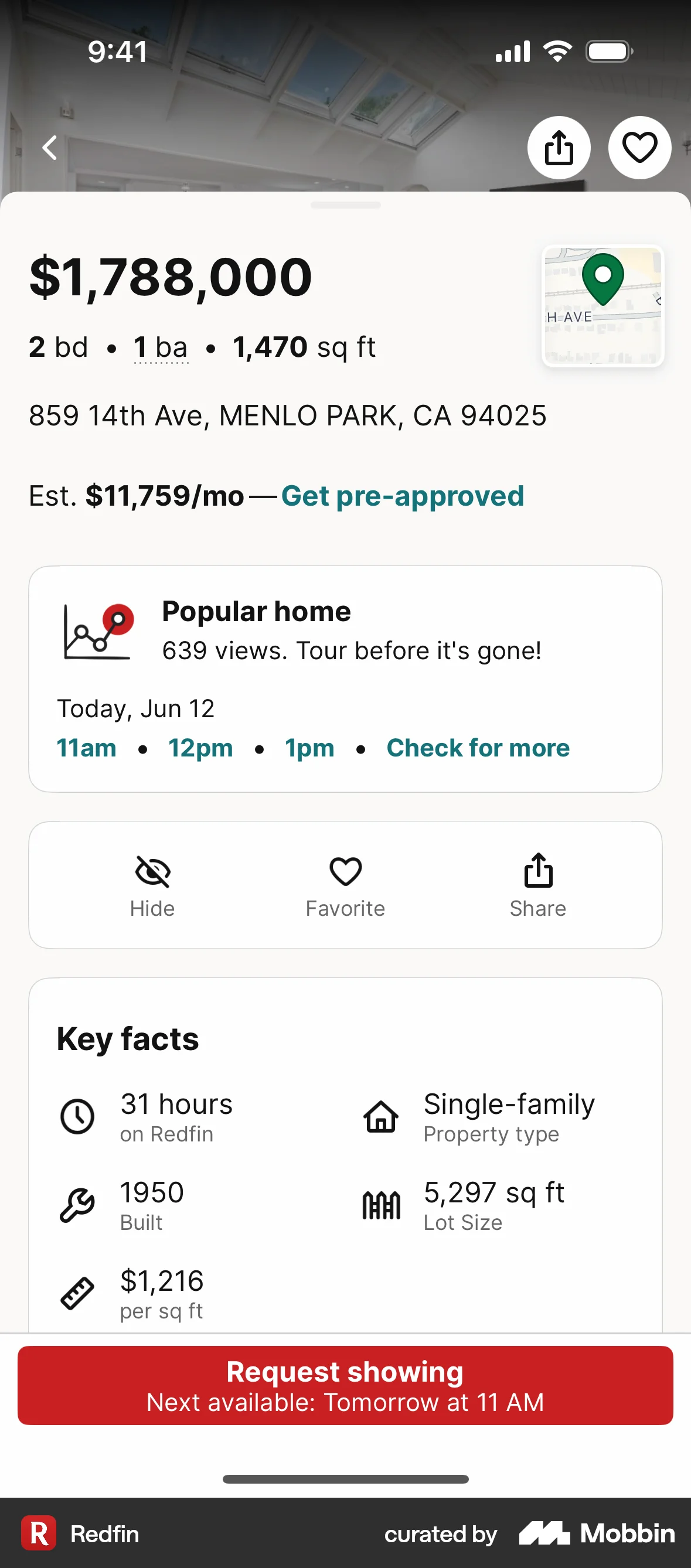The height and width of the screenshot is (1568, 691).
Task: Favorite the listing using the top heart icon
Action: (x=639, y=147)
